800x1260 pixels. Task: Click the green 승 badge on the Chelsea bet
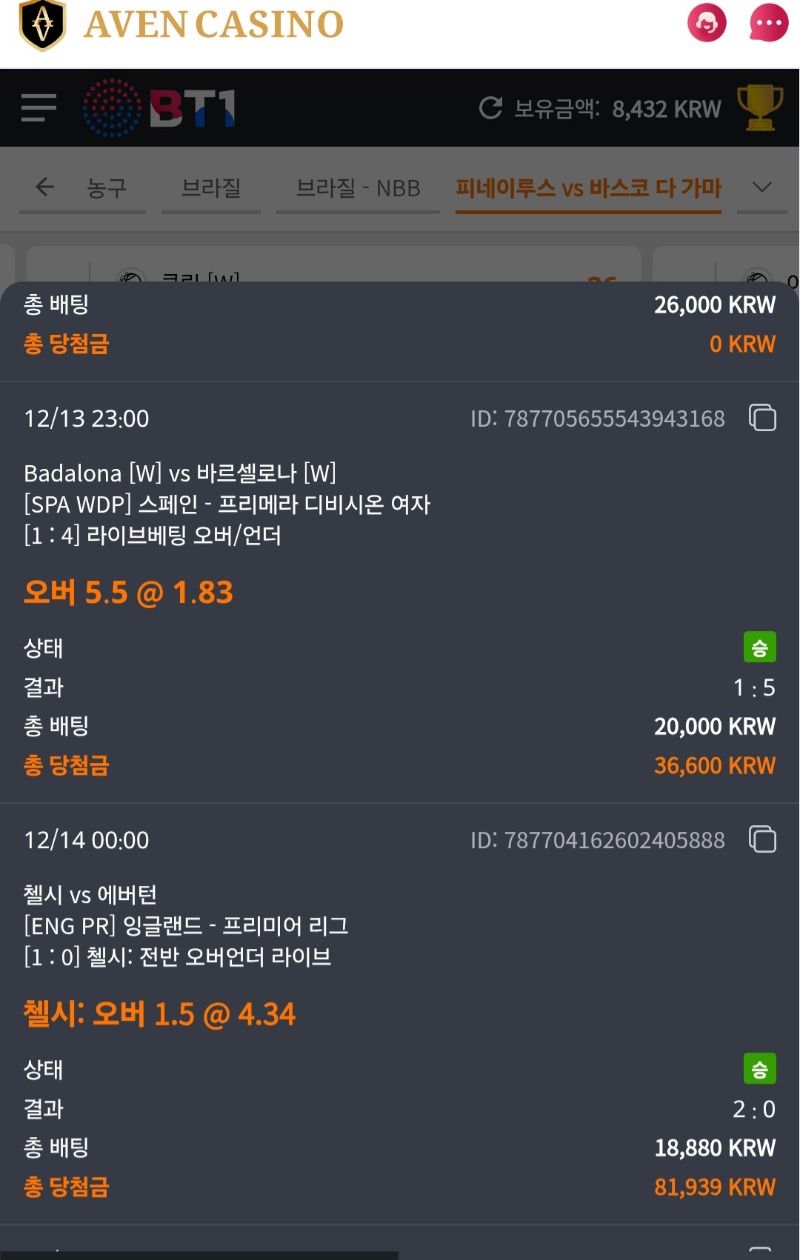point(760,1069)
